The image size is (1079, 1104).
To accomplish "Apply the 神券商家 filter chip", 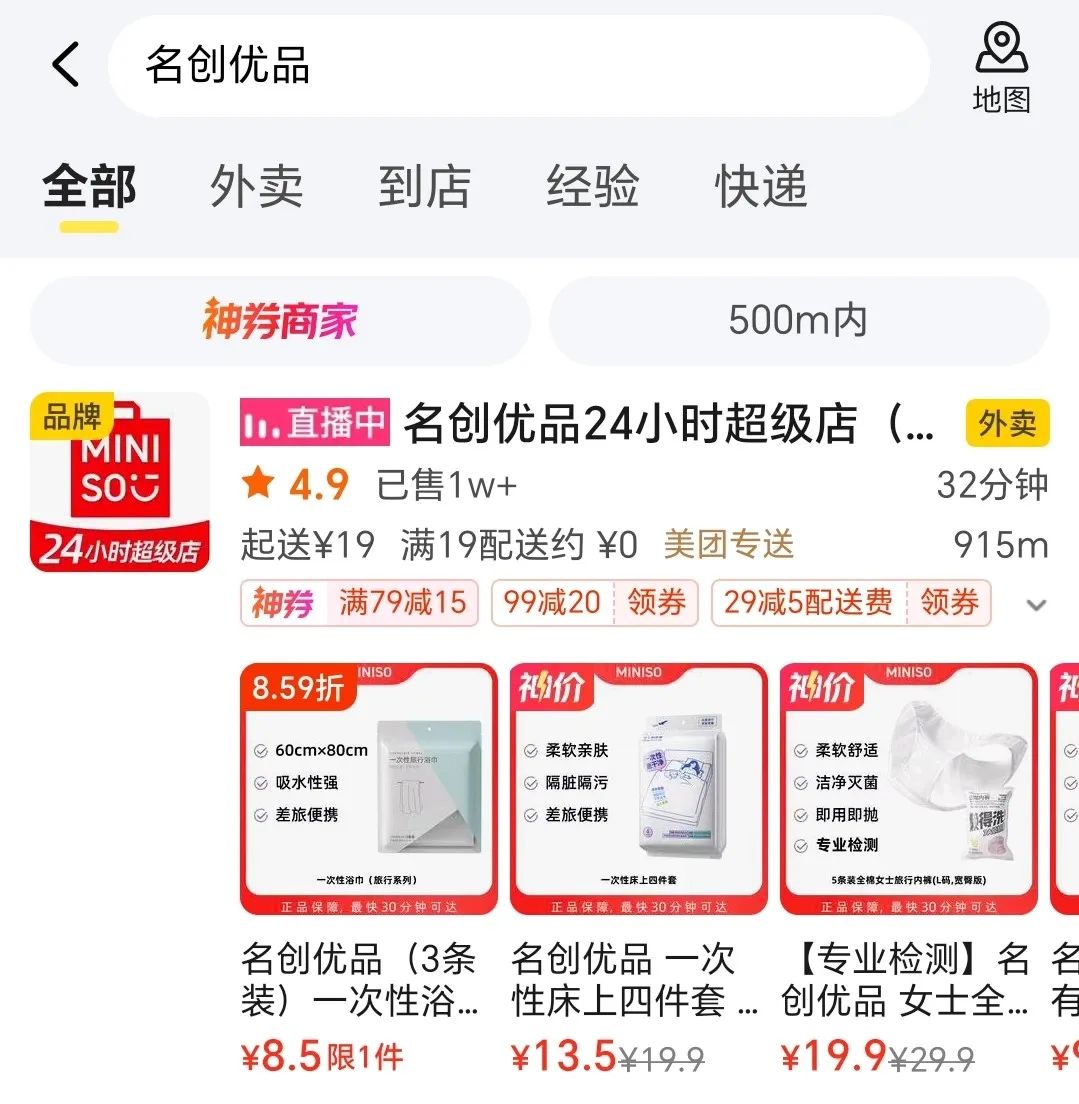I will tap(280, 321).
